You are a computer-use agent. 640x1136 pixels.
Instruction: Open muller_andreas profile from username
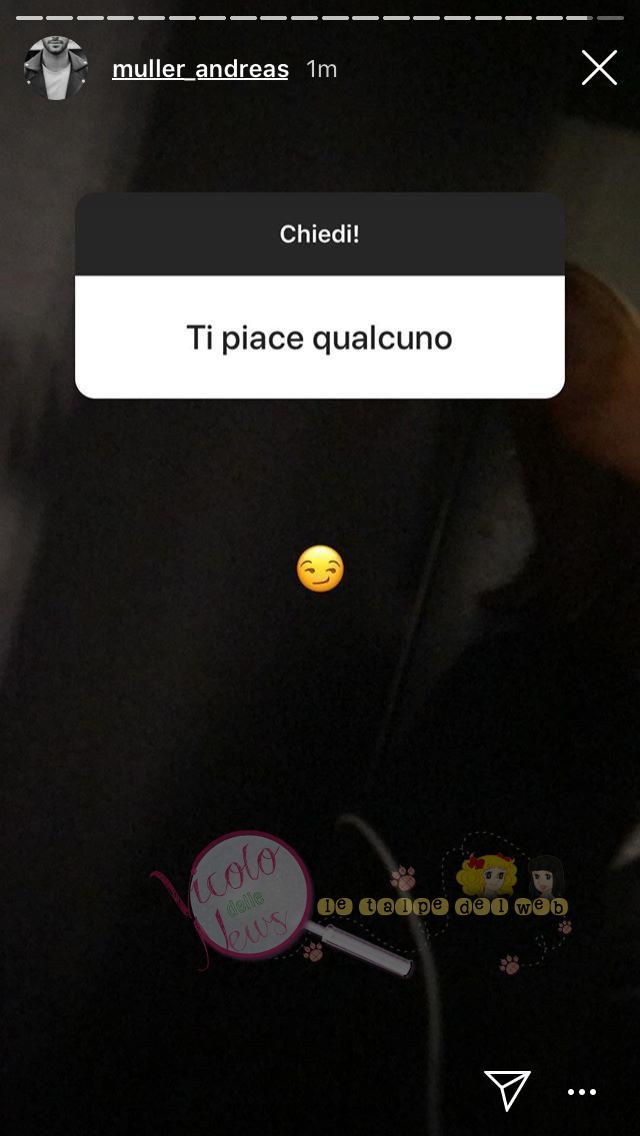(x=200, y=69)
